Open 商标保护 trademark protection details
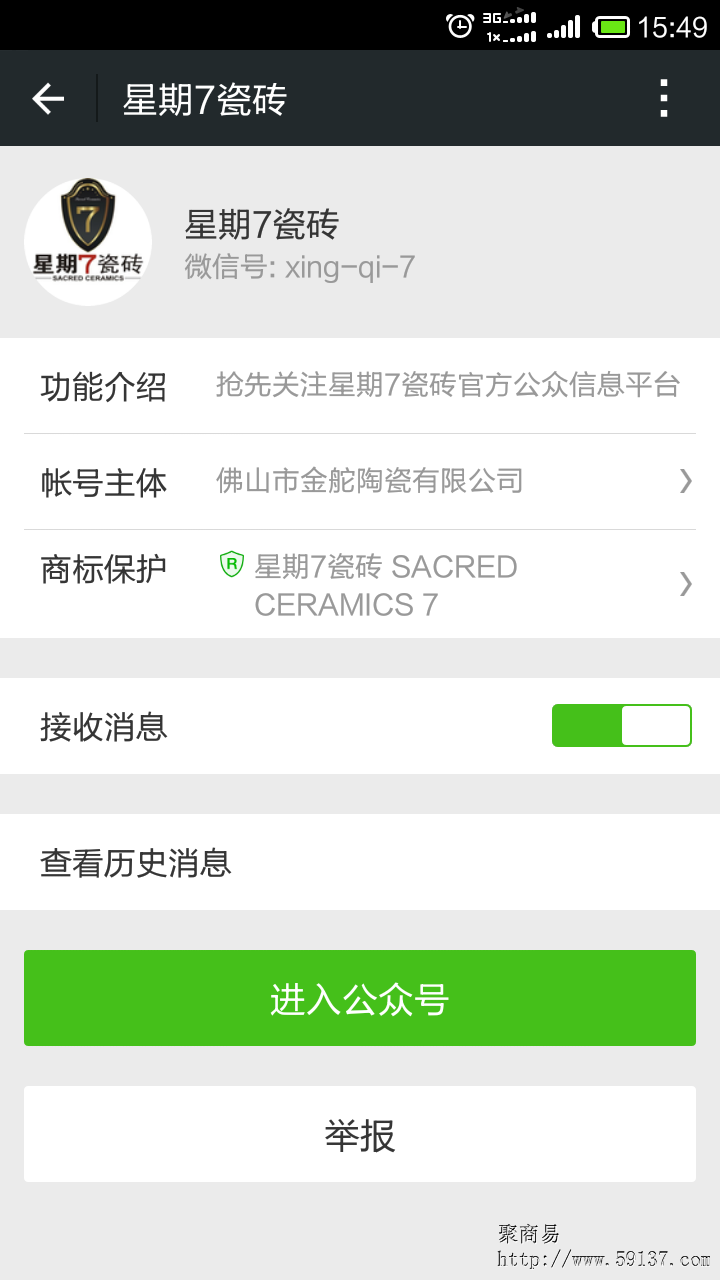 click(360, 585)
